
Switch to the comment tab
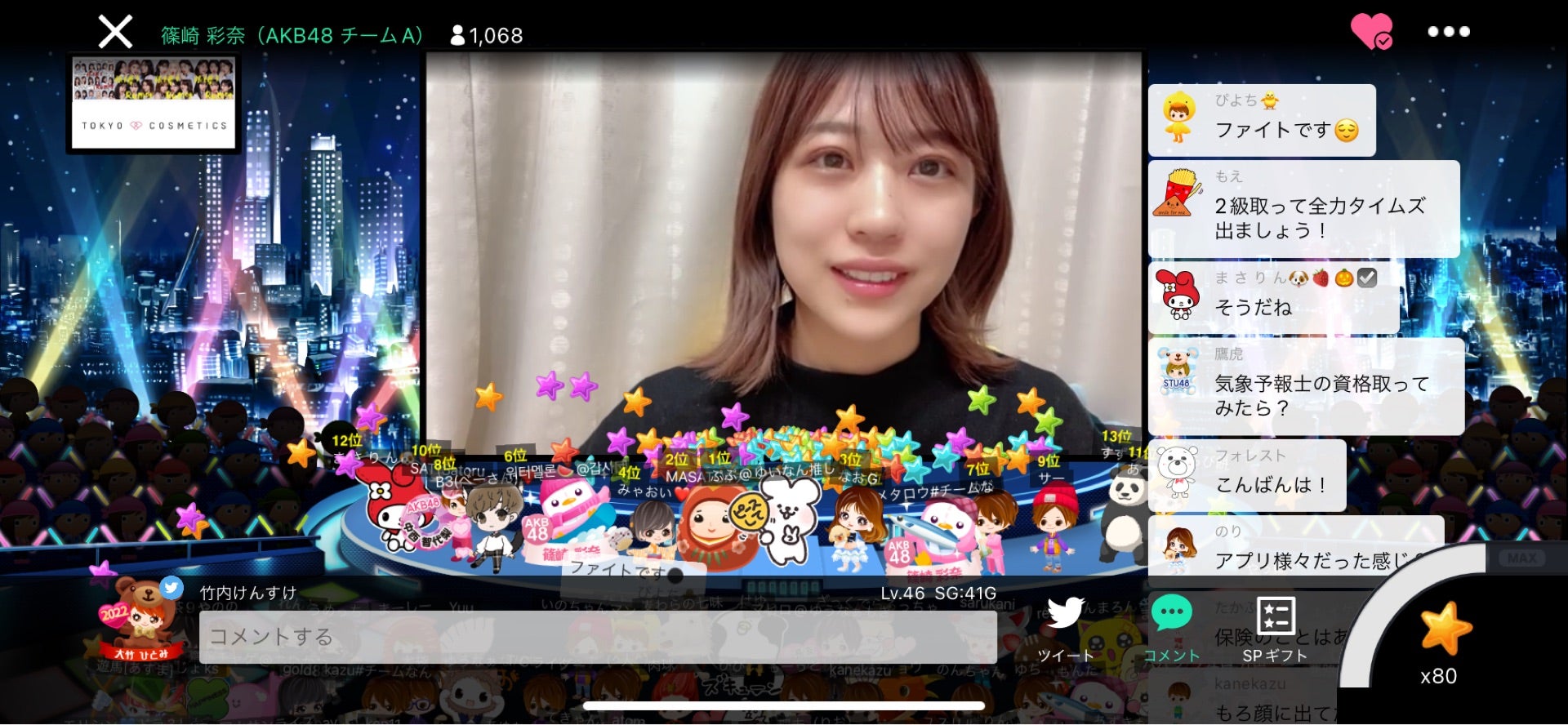pos(1171,628)
